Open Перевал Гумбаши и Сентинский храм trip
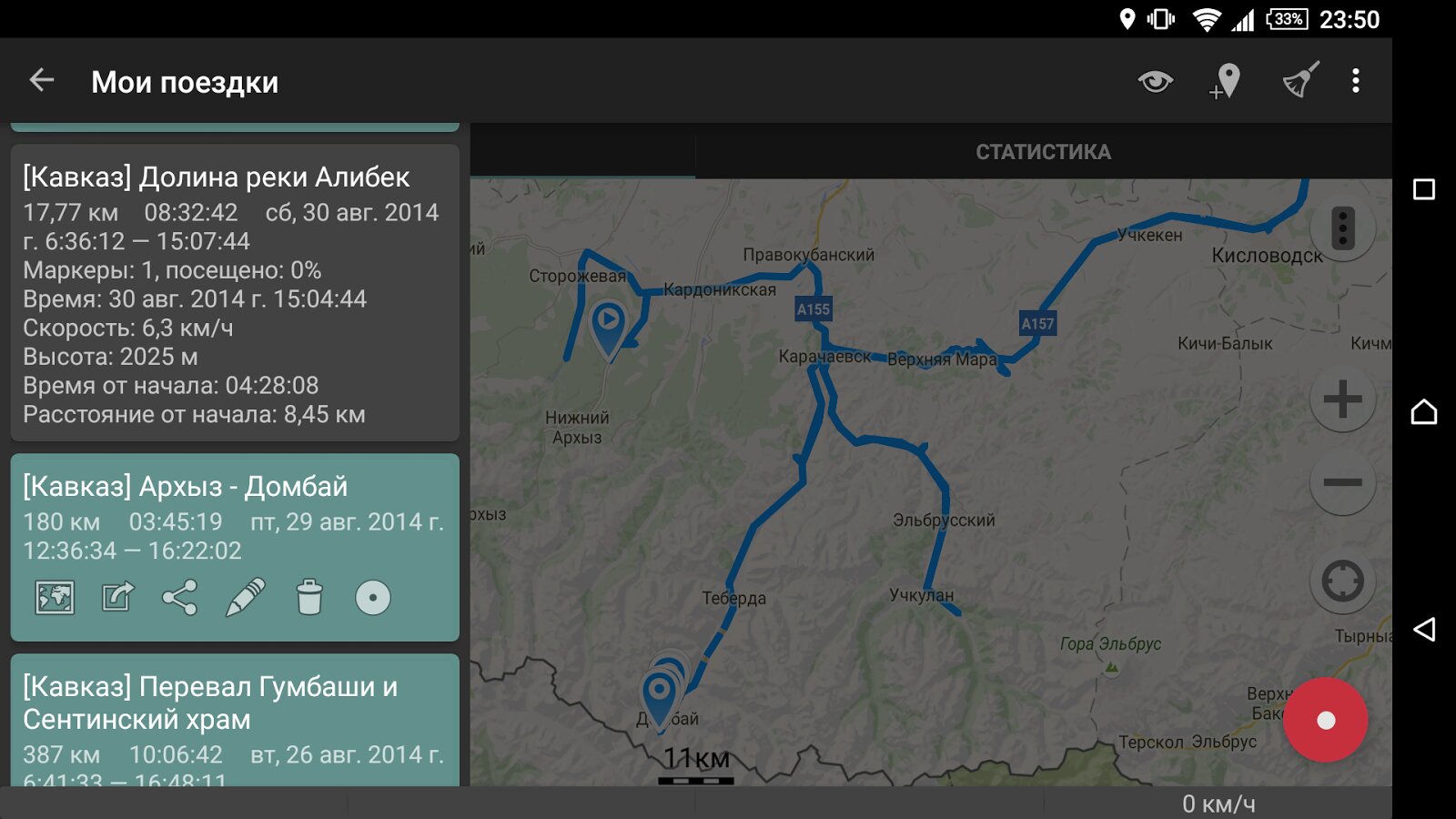The width and height of the screenshot is (1456, 819). [235, 719]
